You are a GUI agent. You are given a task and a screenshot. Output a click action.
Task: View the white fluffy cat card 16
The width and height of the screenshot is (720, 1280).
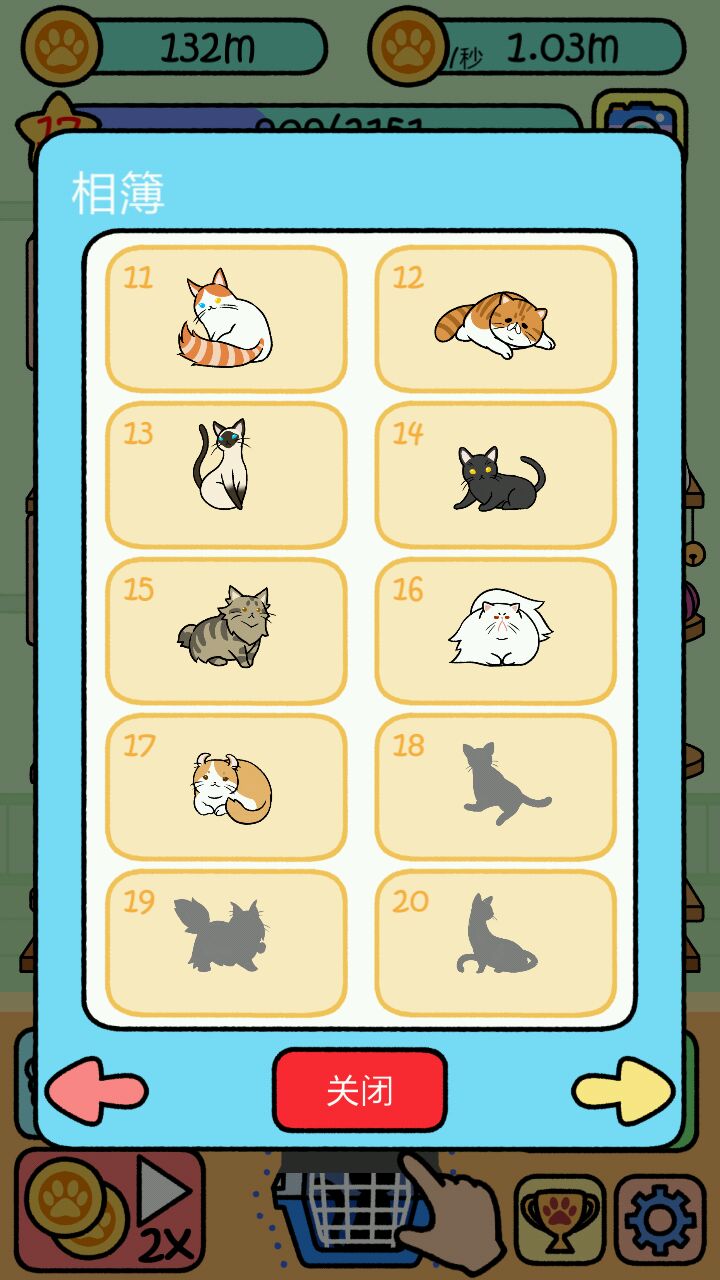click(x=495, y=631)
